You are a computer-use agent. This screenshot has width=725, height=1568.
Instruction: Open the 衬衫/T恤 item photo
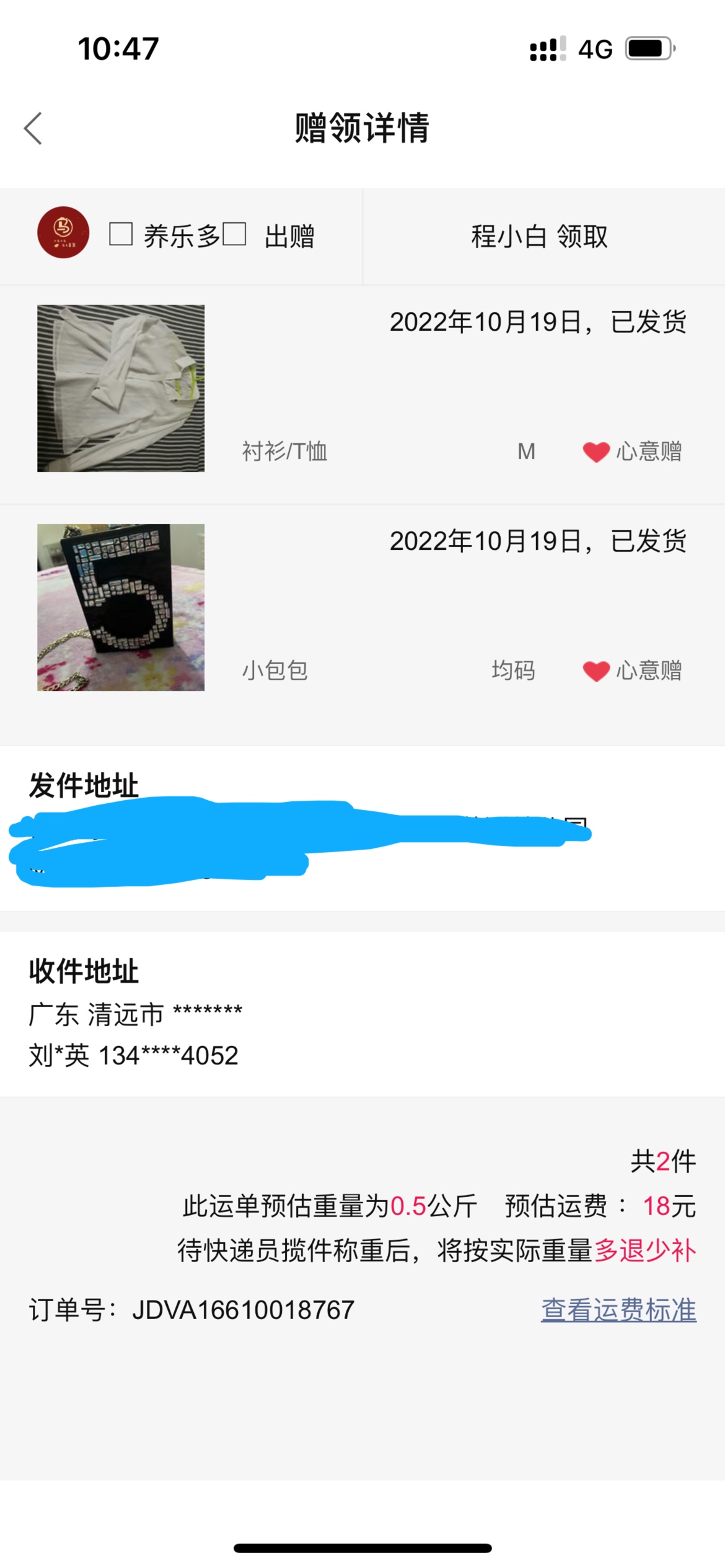coord(121,388)
